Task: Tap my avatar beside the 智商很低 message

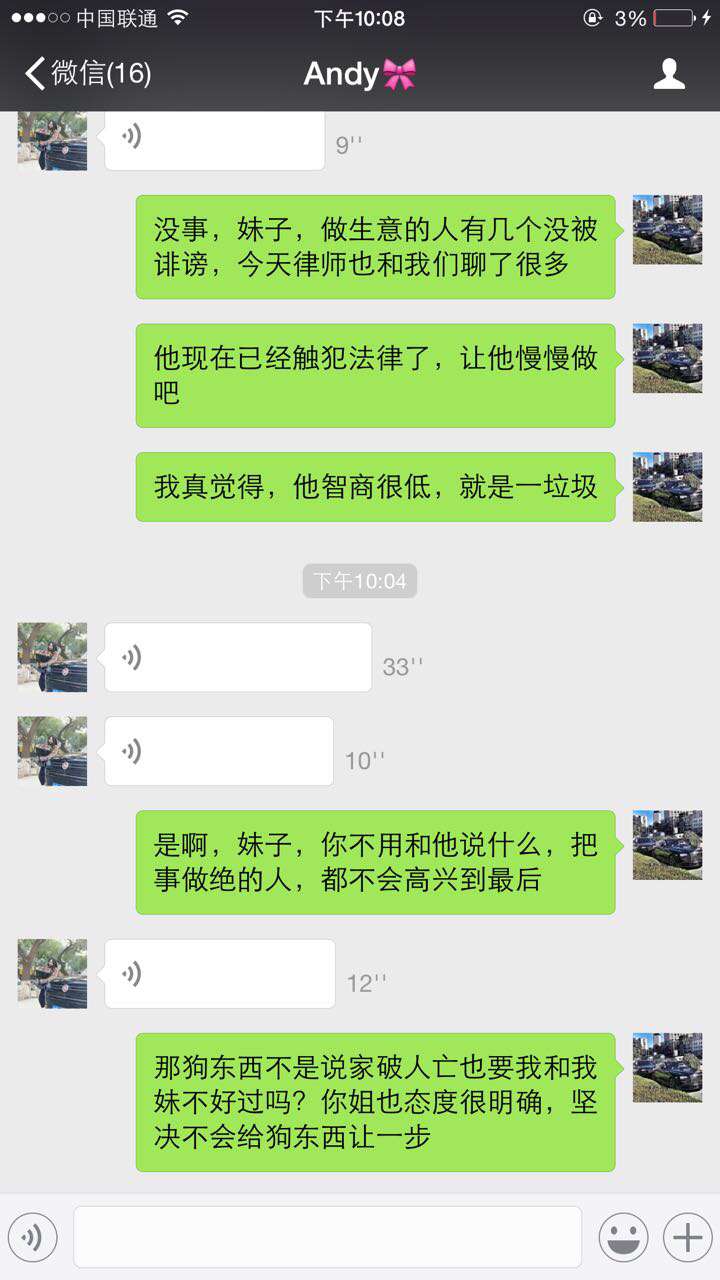Action: (x=667, y=487)
